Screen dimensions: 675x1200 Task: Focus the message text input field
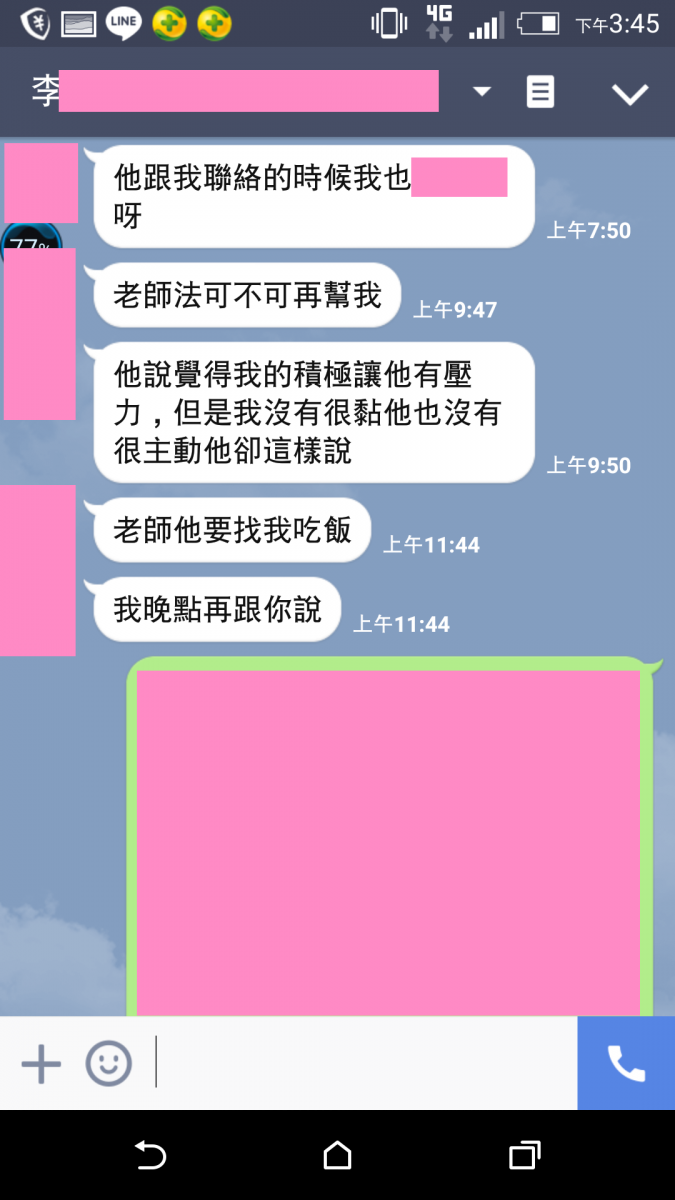[x=365, y=1064]
